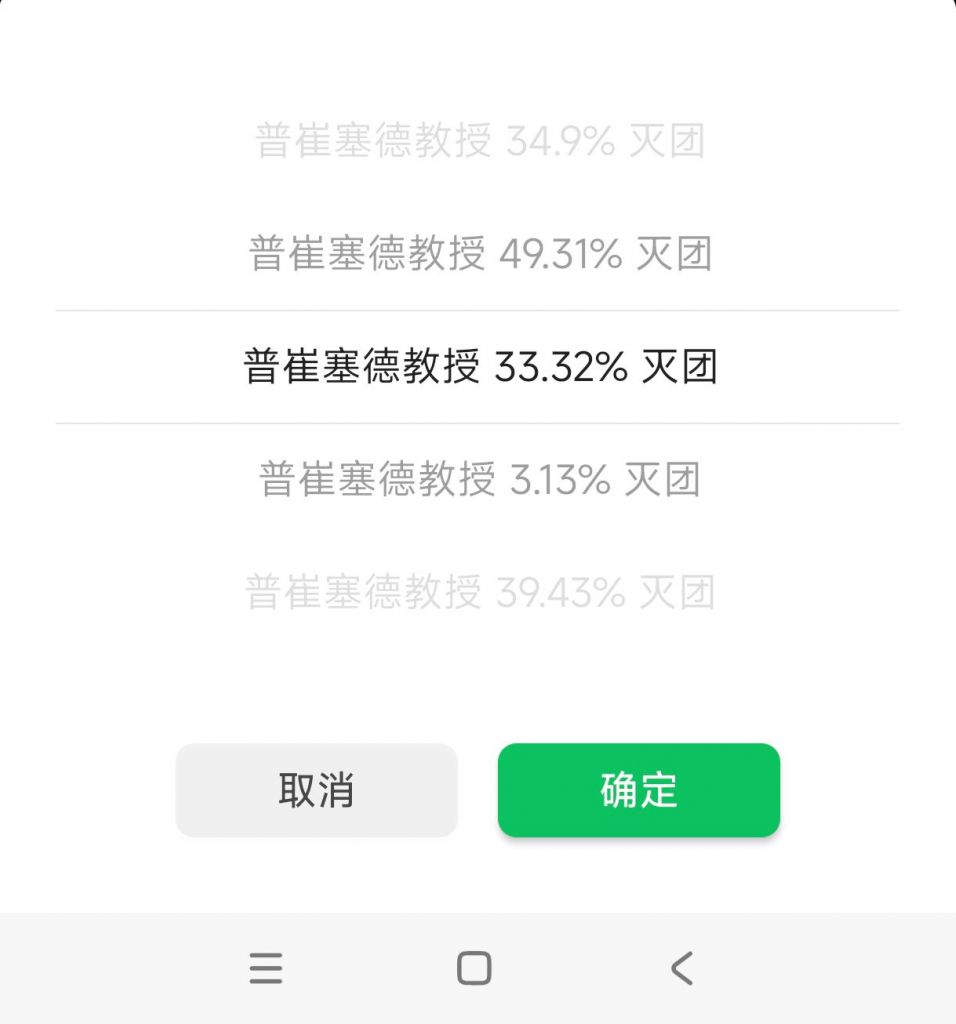956x1024 pixels.
Task: Select the bottom 39.43% 灭团 option
Action: pos(478,592)
